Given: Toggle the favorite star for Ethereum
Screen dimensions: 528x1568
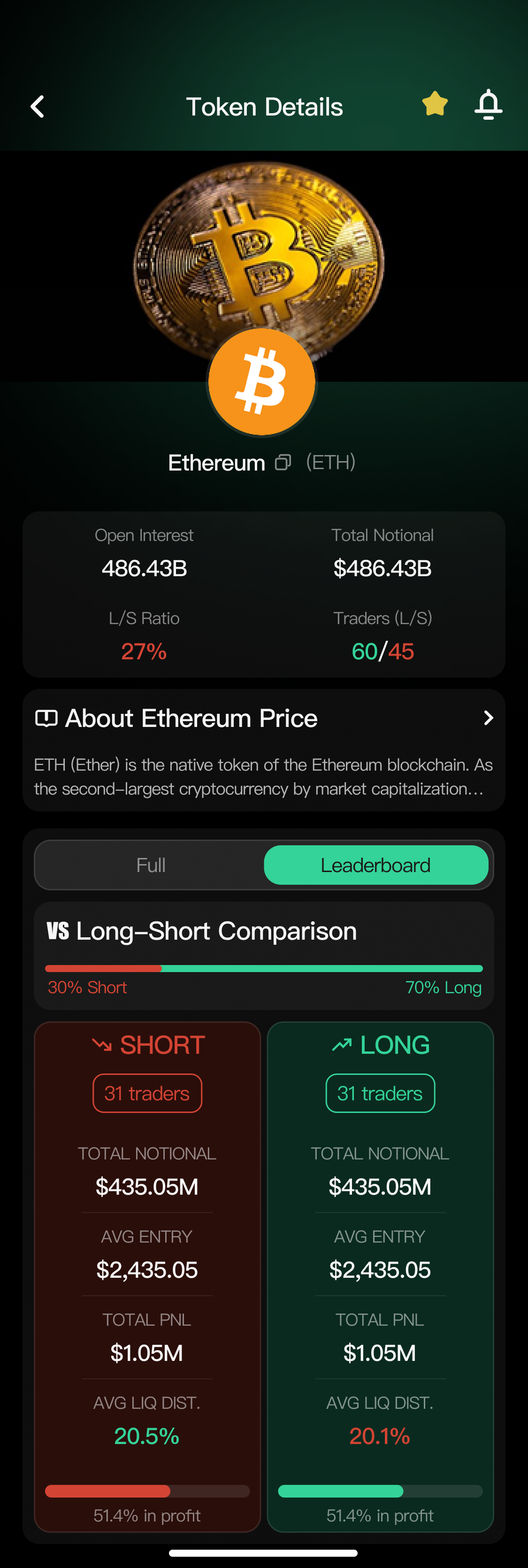Looking at the screenshot, I should click(x=435, y=104).
